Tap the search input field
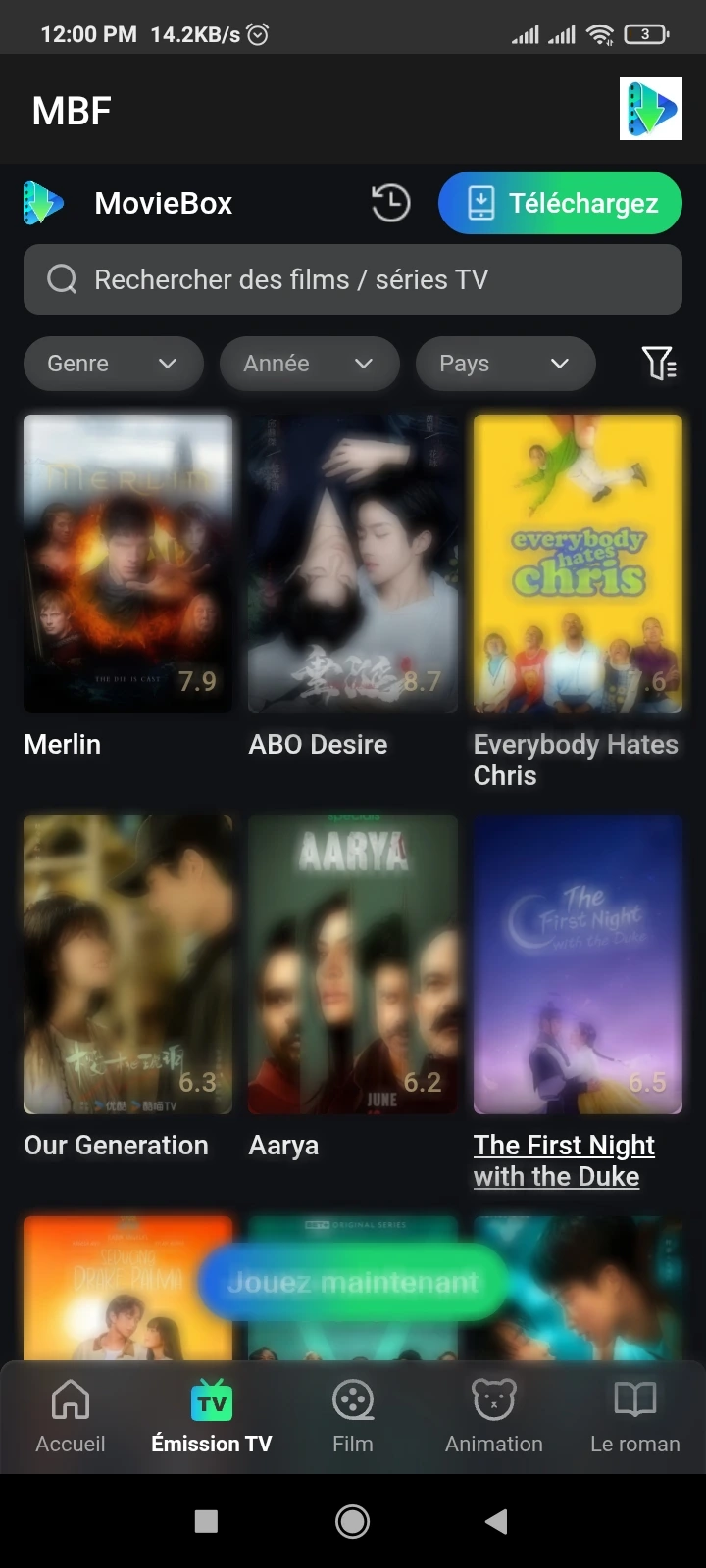Image resolution: width=706 pixels, height=1568 pixels. 353,279
